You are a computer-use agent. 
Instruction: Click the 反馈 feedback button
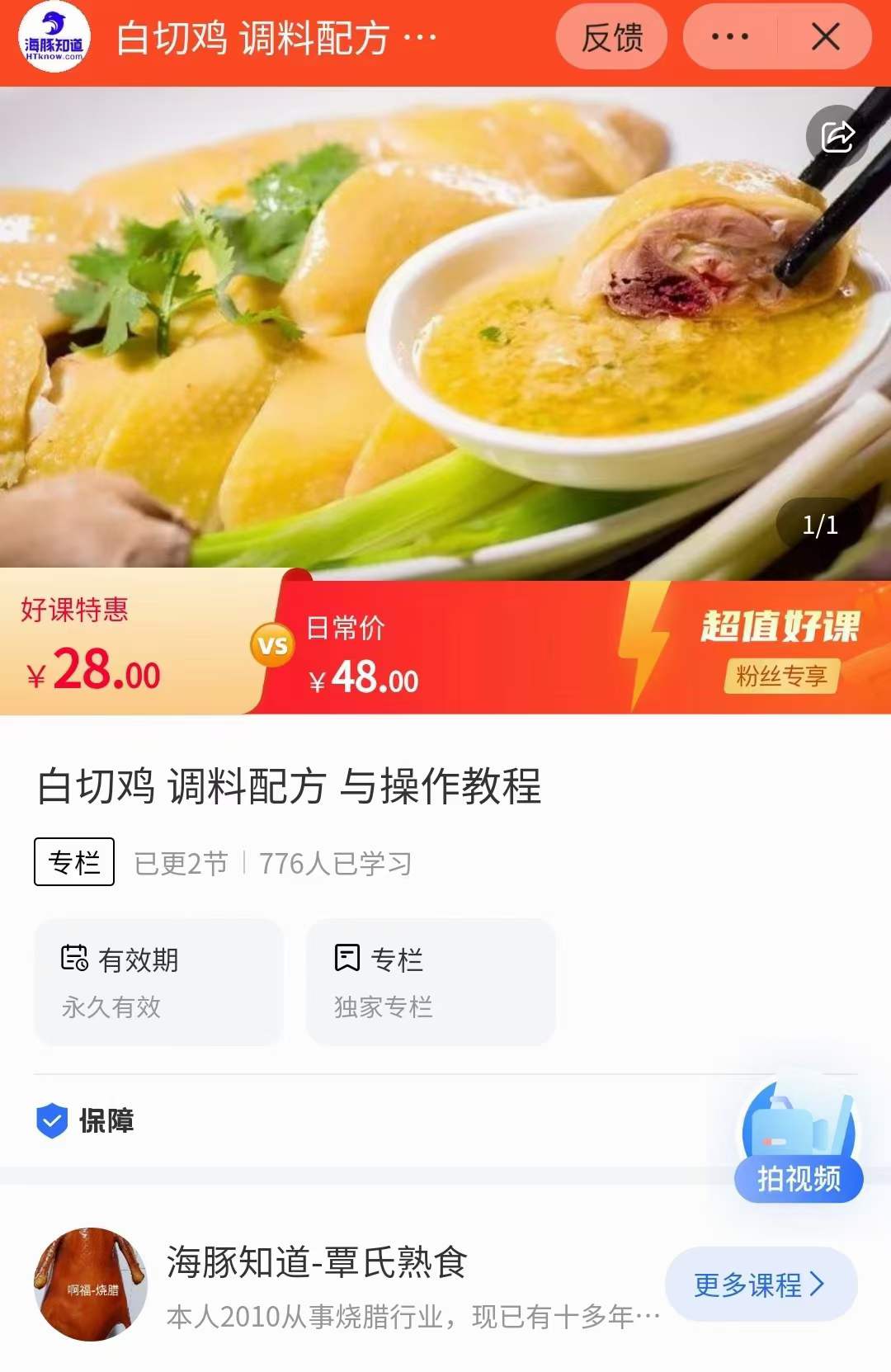[610, 36]
